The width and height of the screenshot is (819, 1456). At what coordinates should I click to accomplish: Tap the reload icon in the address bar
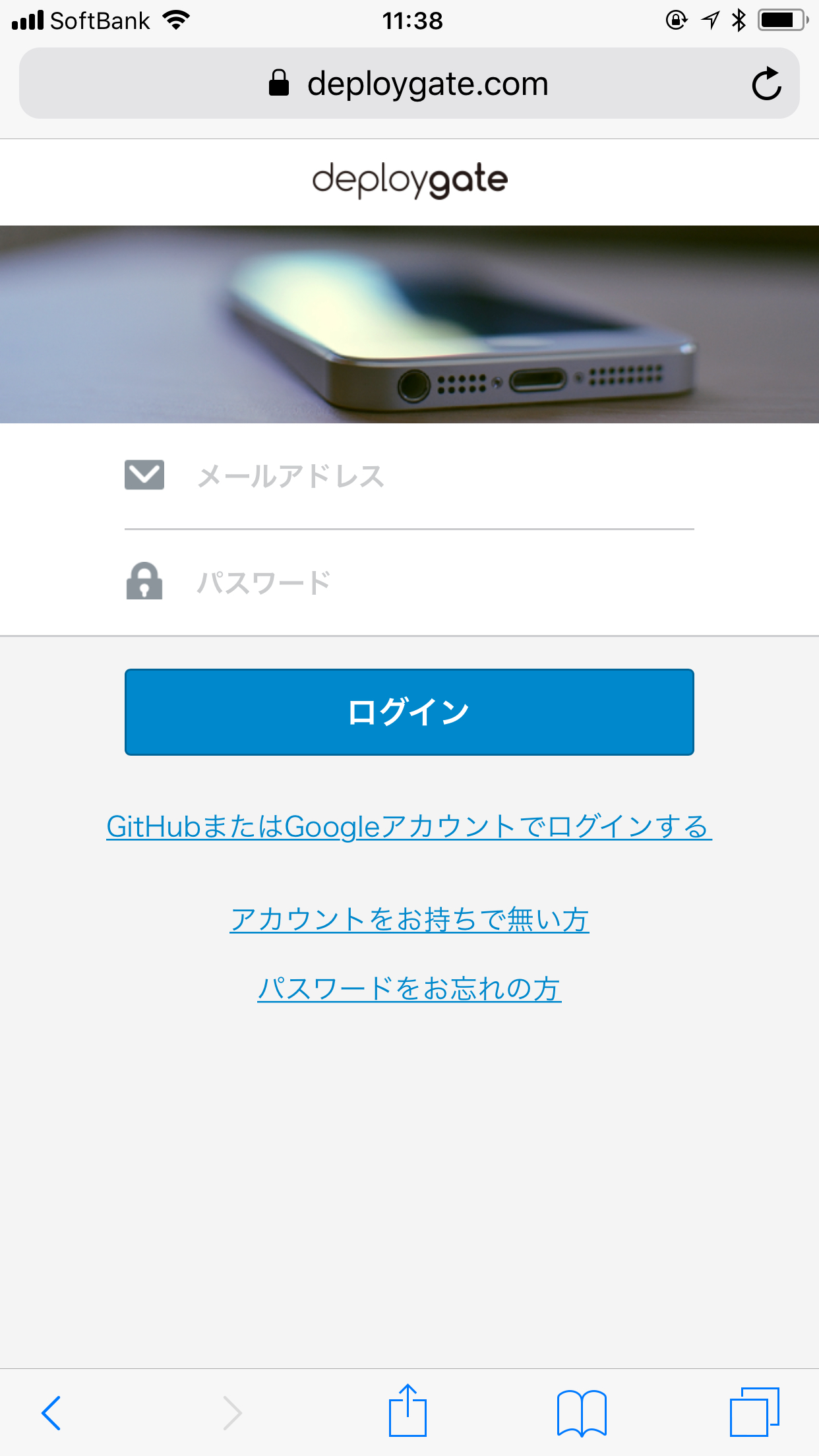point(767,82)
